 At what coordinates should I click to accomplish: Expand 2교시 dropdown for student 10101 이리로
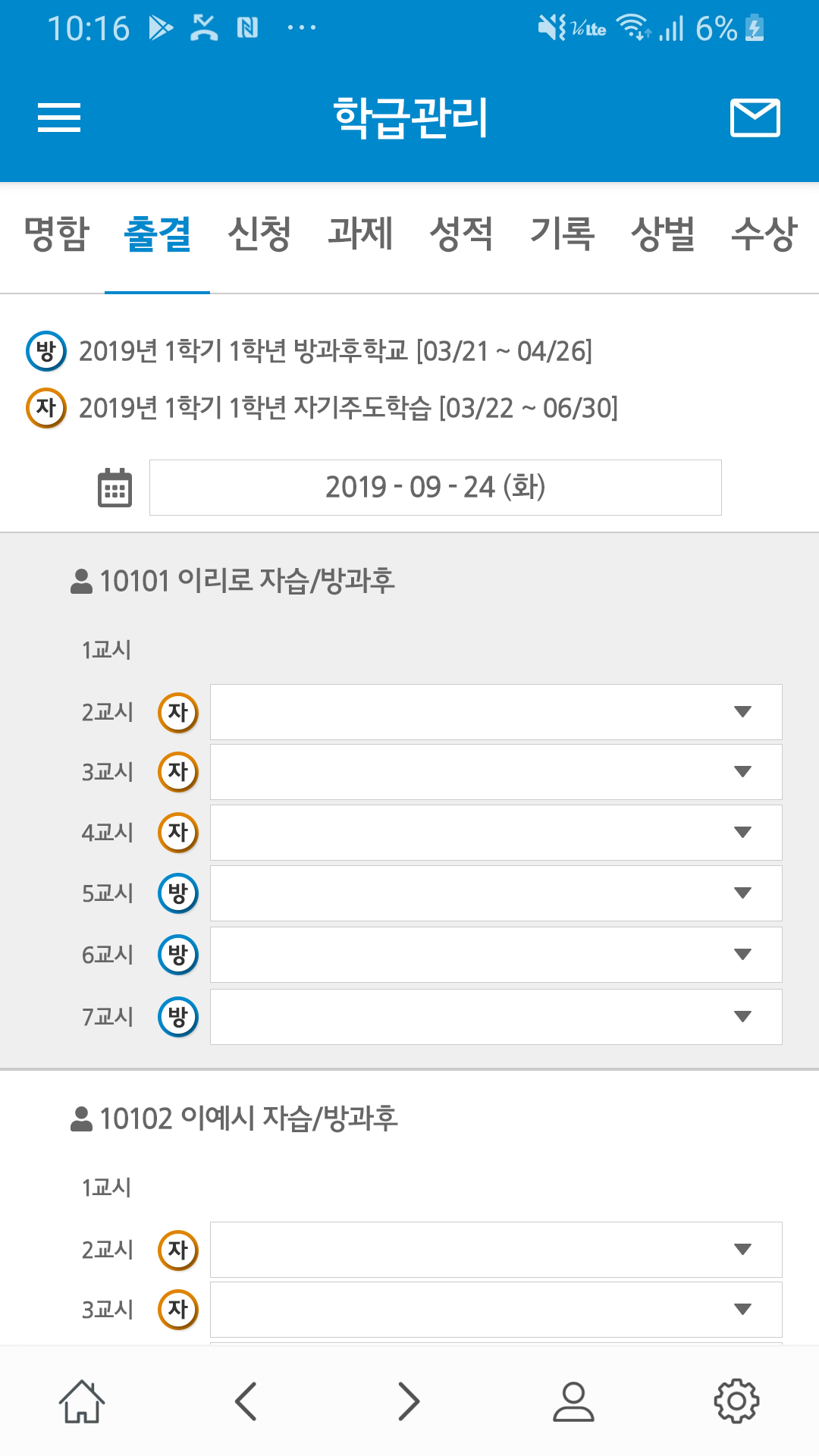[496, 712]
